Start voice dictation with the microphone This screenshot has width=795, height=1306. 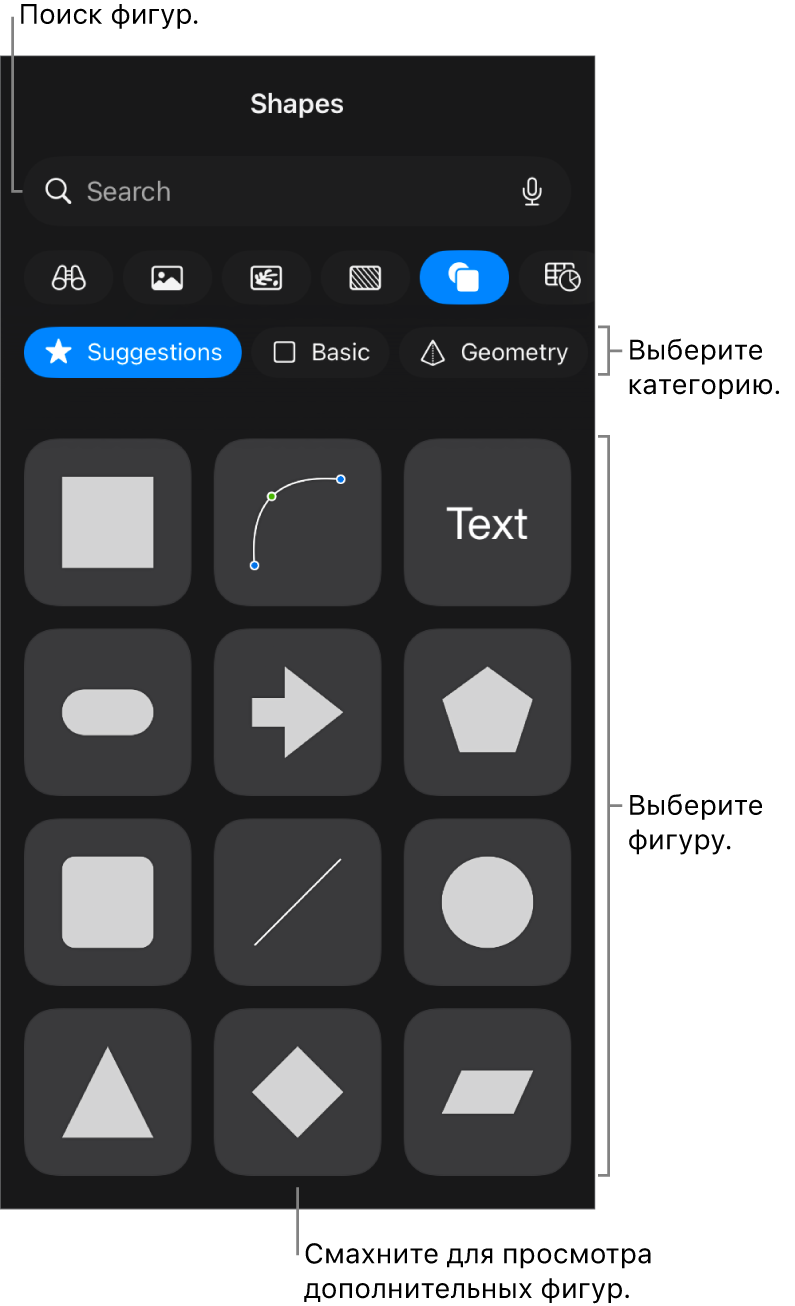coord(532,191)
